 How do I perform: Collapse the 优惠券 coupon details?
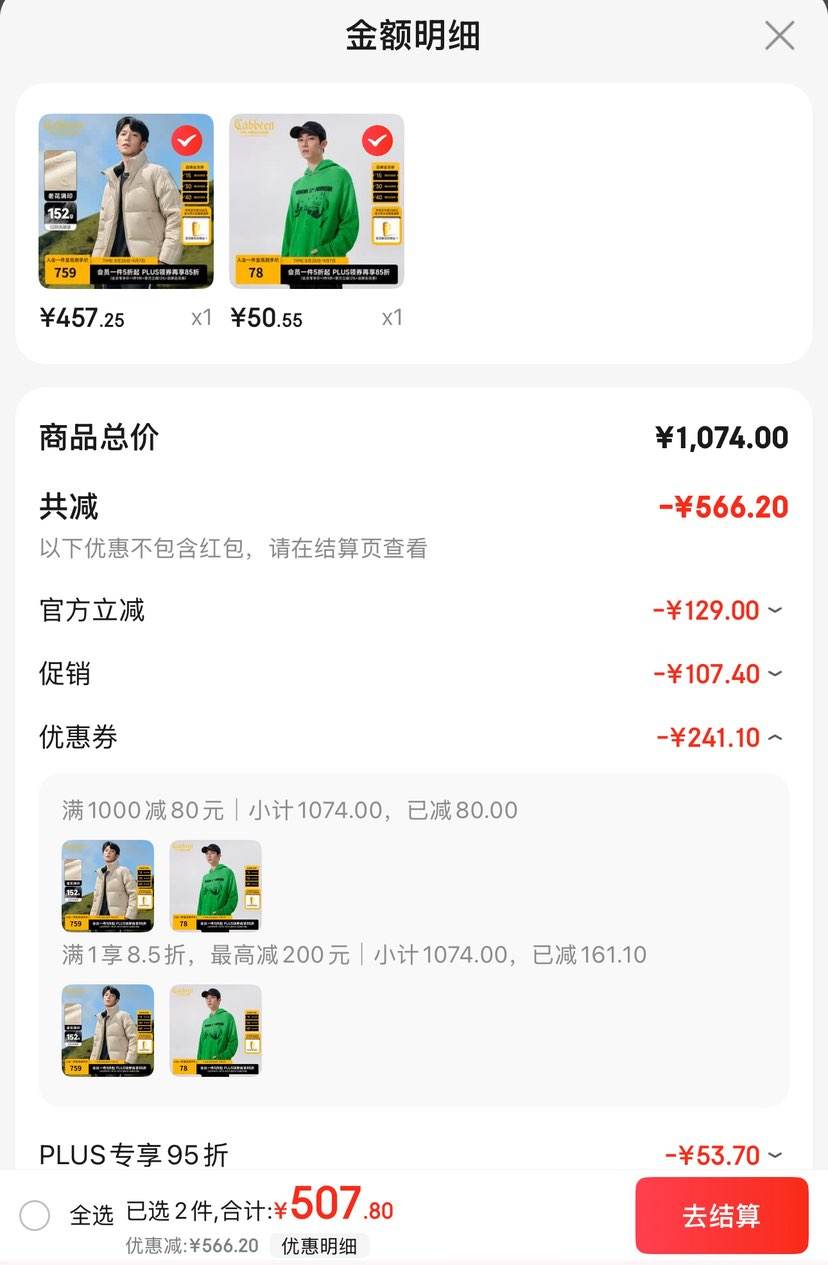click(775, 738)
